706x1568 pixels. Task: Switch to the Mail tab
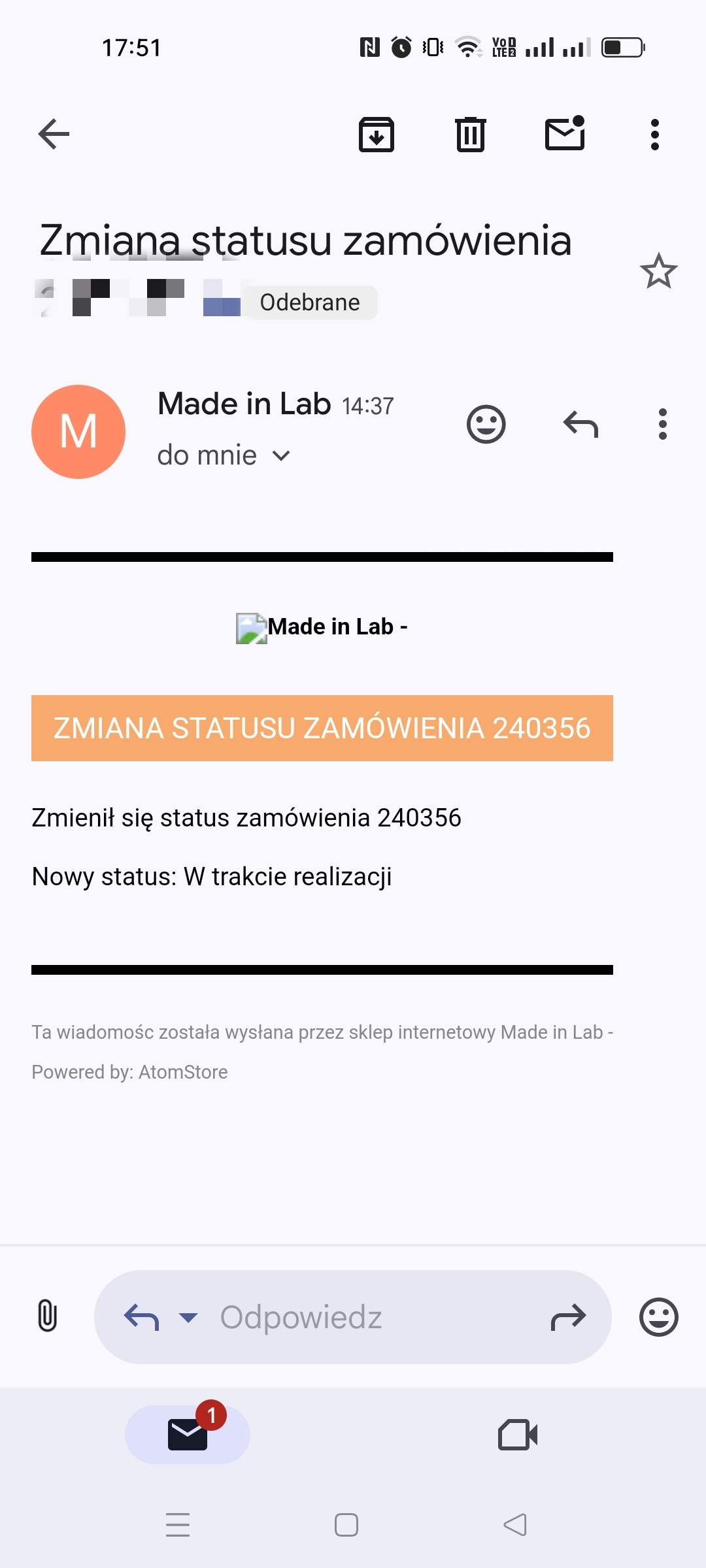[x=188, y=1435]
